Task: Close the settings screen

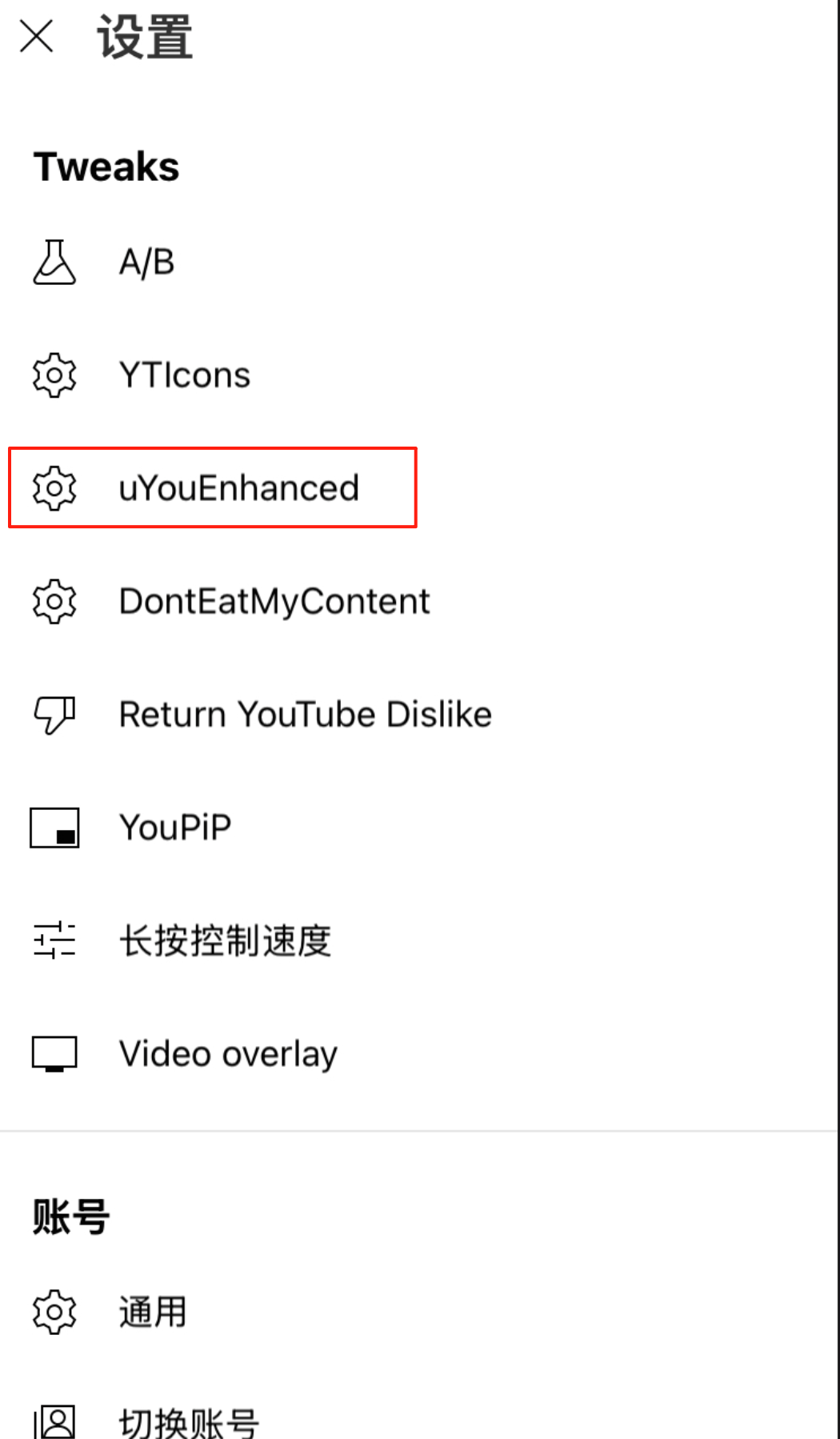Action: point(37,37)
